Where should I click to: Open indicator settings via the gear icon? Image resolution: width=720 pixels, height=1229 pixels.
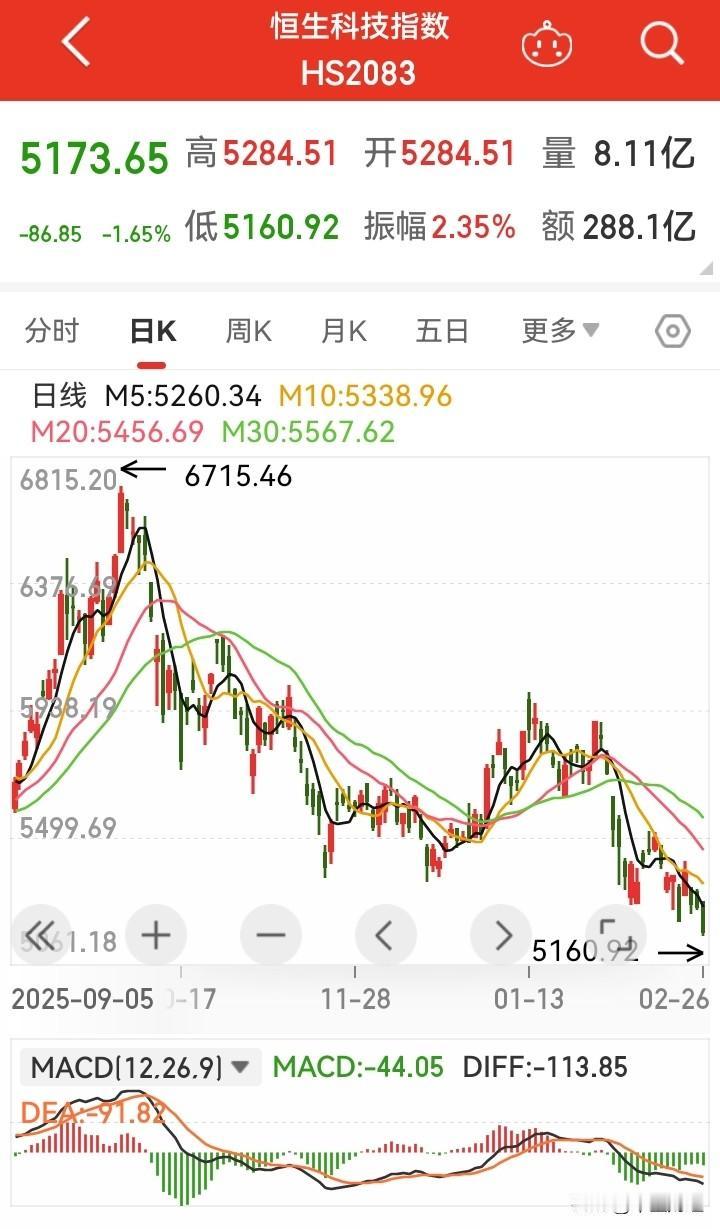(x=672, y=330)
